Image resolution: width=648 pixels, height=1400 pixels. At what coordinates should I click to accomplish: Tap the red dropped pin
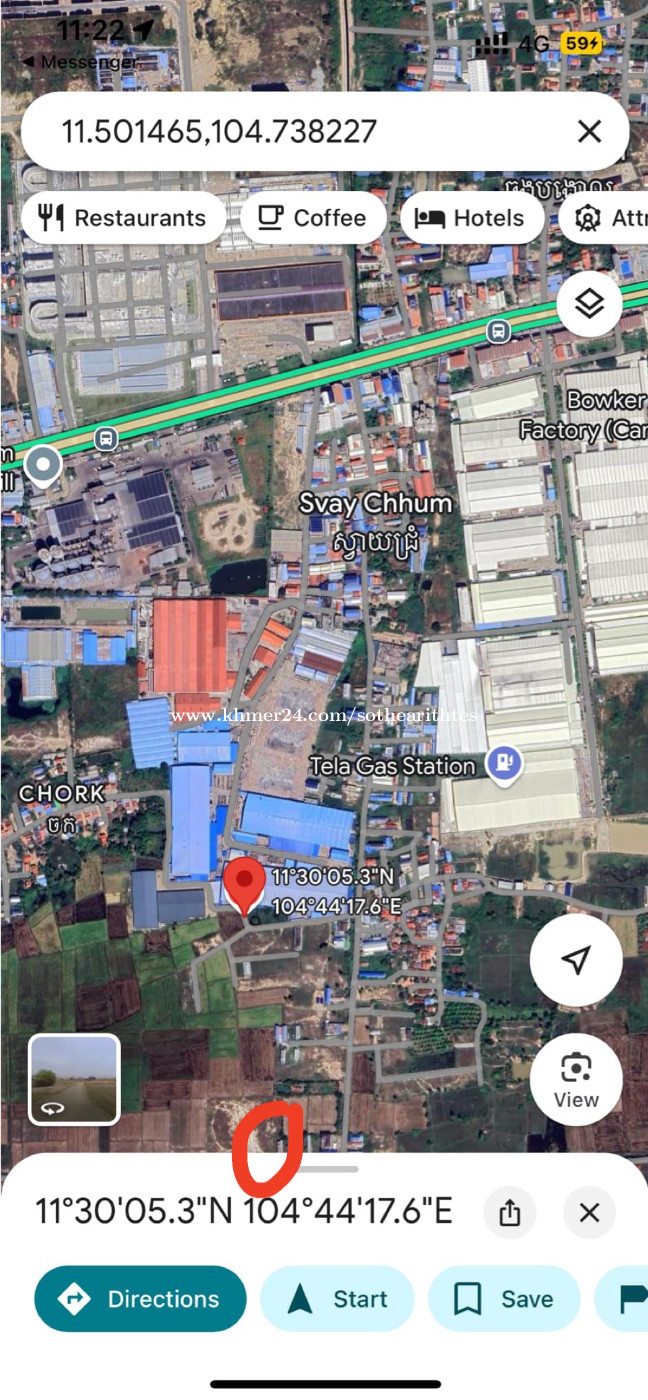coord(243,885)
